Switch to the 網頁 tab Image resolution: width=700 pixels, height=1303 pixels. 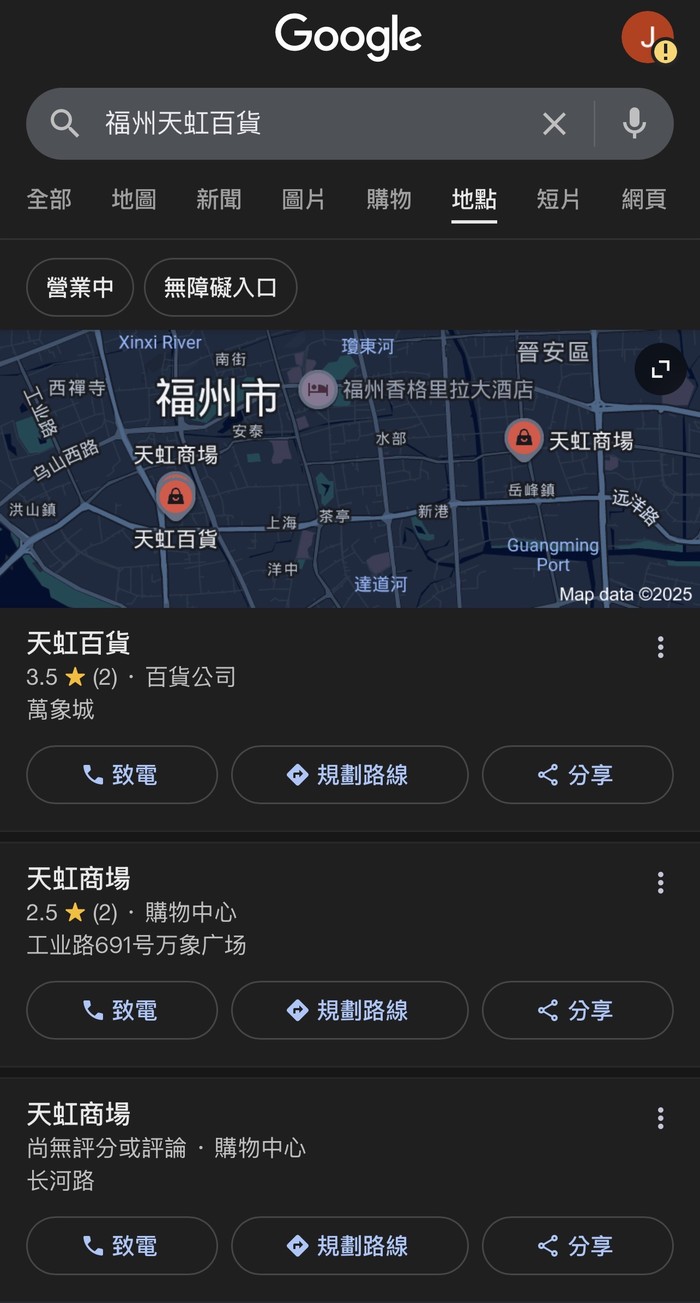(x=644, y=199)
